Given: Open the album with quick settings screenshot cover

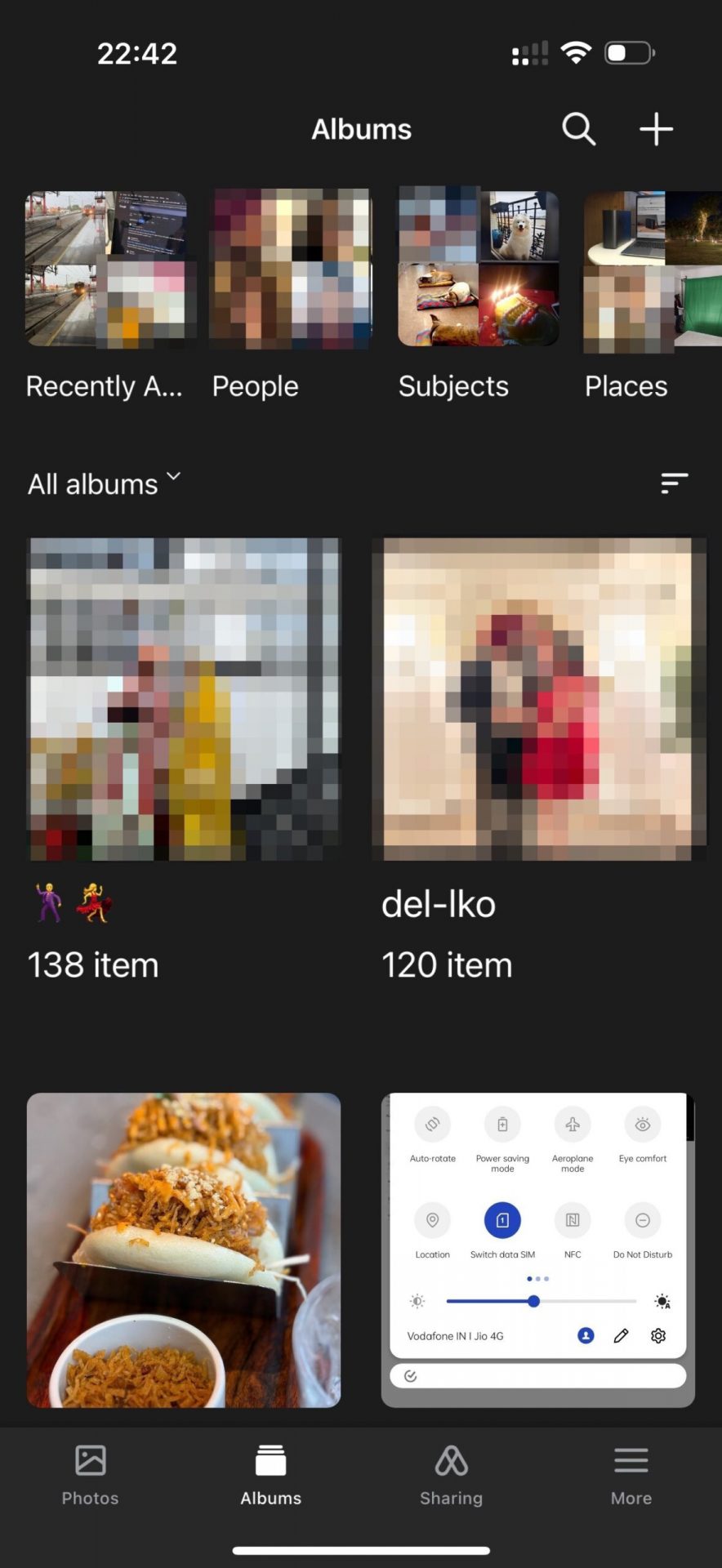Looking at the screenshot, I should coord(538,1249).
